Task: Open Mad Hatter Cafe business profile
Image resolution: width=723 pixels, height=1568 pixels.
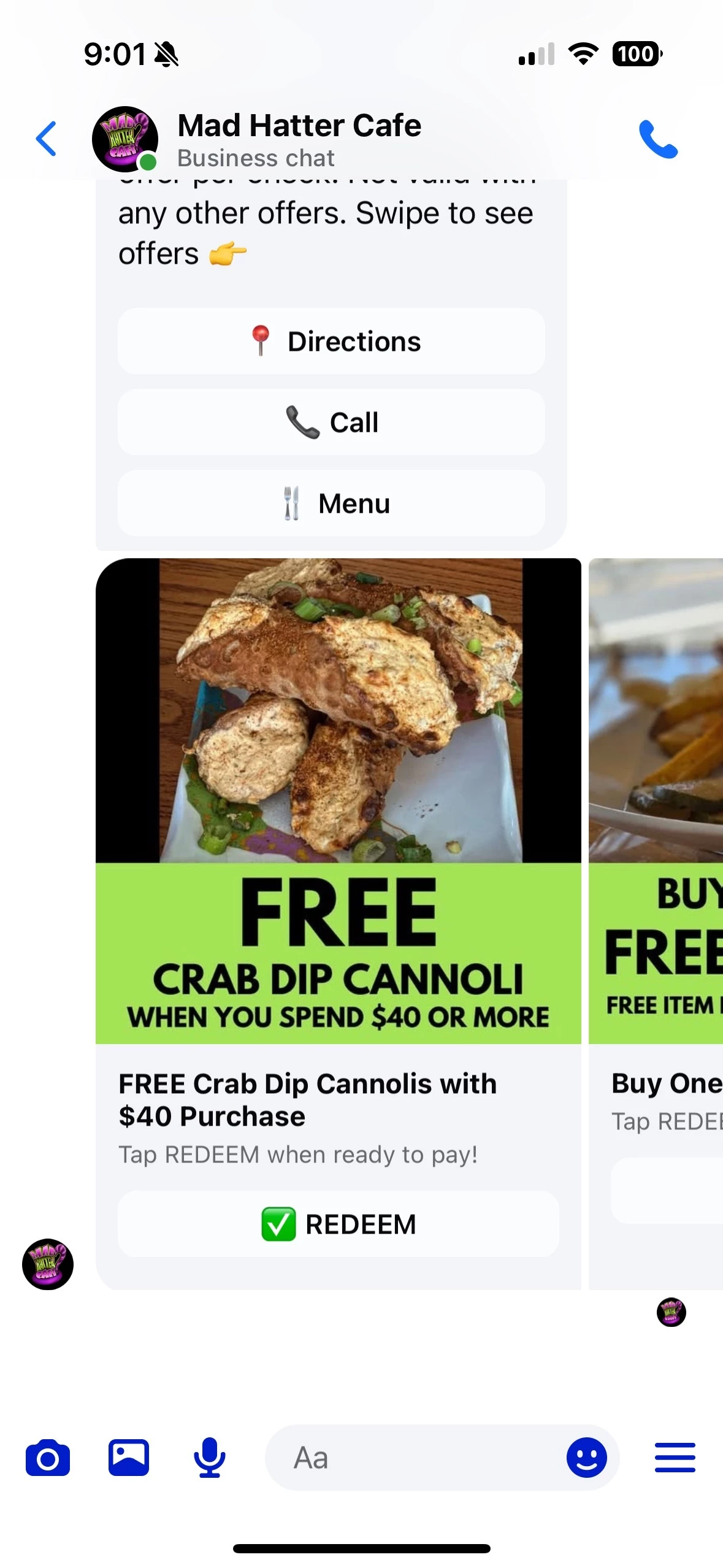Action: pyautogui.click(x=298, y=139)
